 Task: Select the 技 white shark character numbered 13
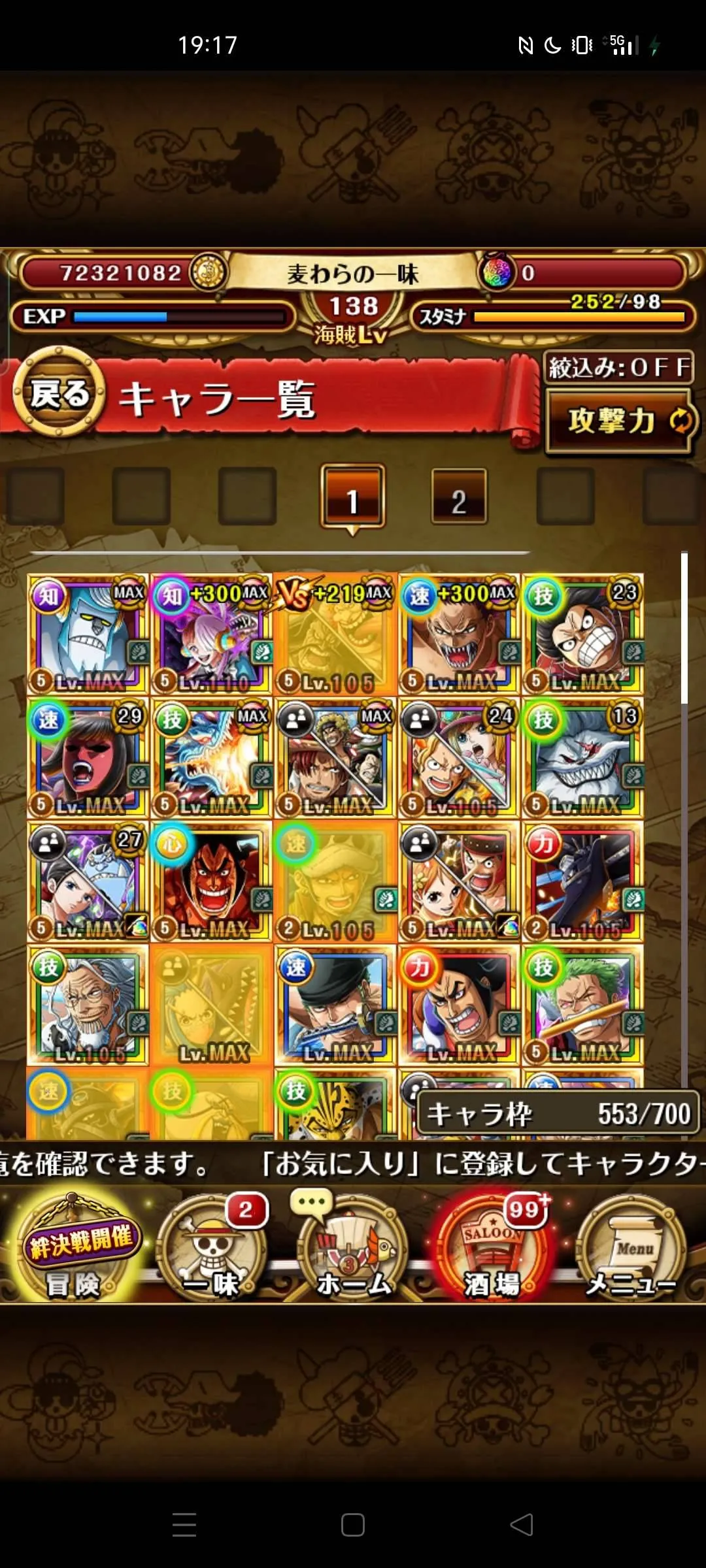pyautogui.click(x=582, y=758)
